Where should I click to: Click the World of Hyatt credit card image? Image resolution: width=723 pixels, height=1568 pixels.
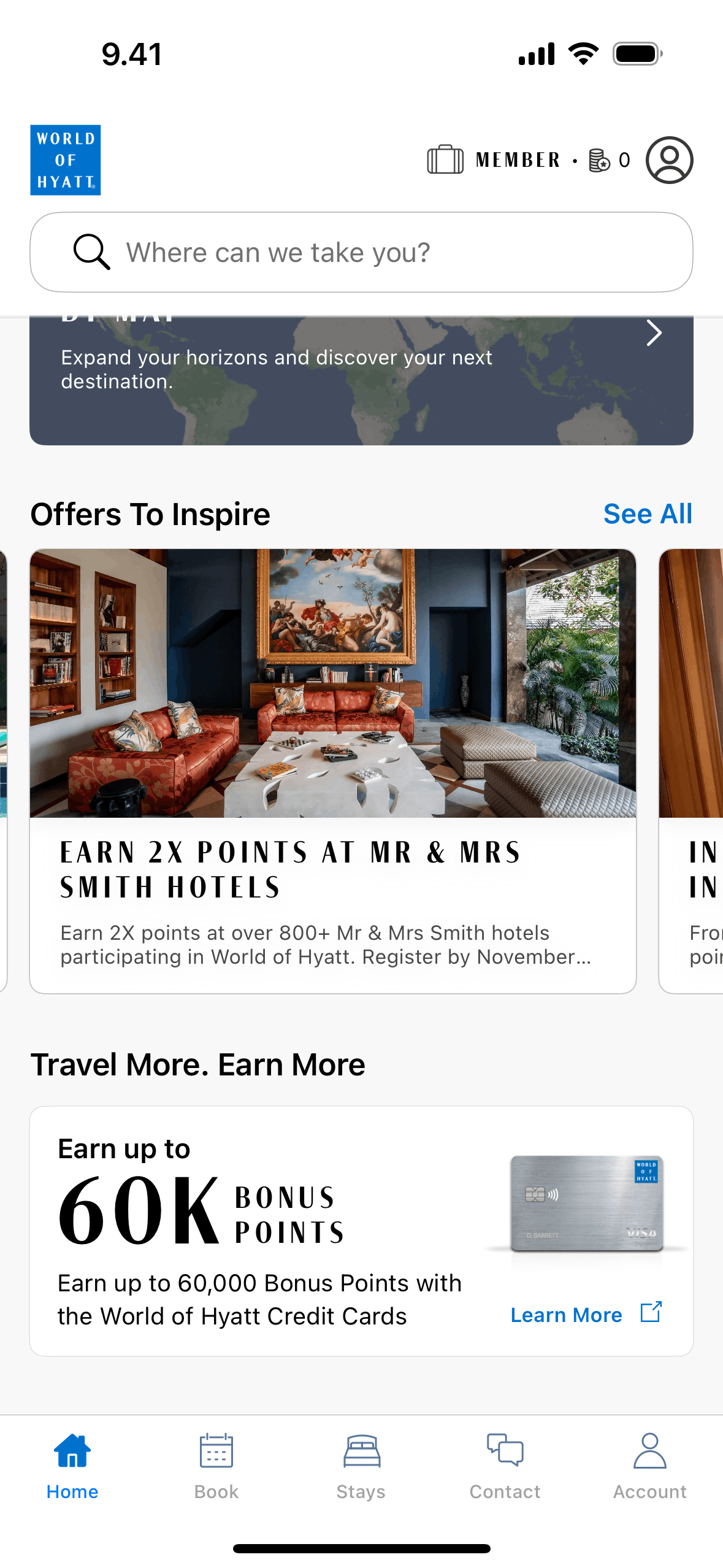[586, 1202]
